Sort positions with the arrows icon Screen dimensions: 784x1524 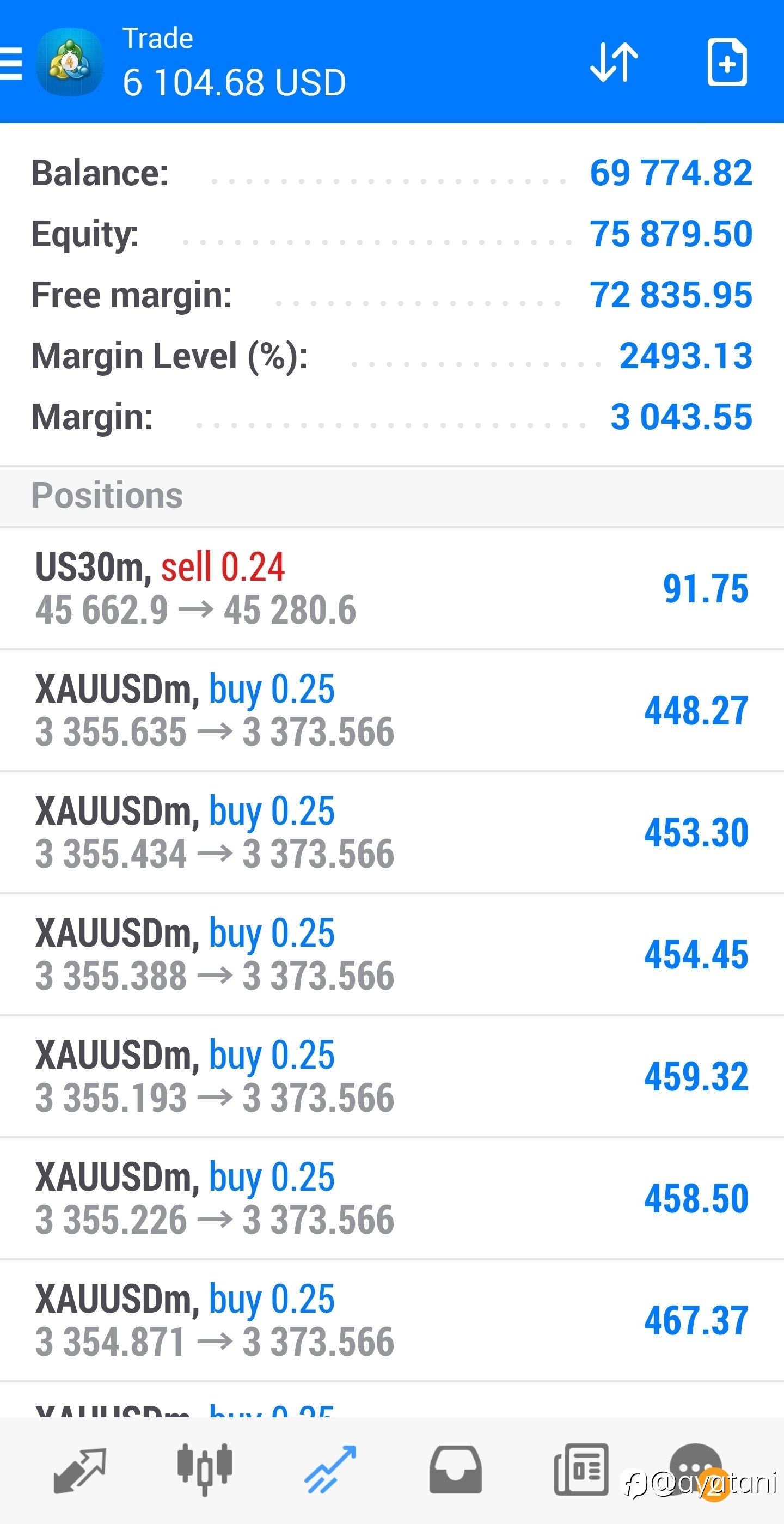[x=614, y=62]
